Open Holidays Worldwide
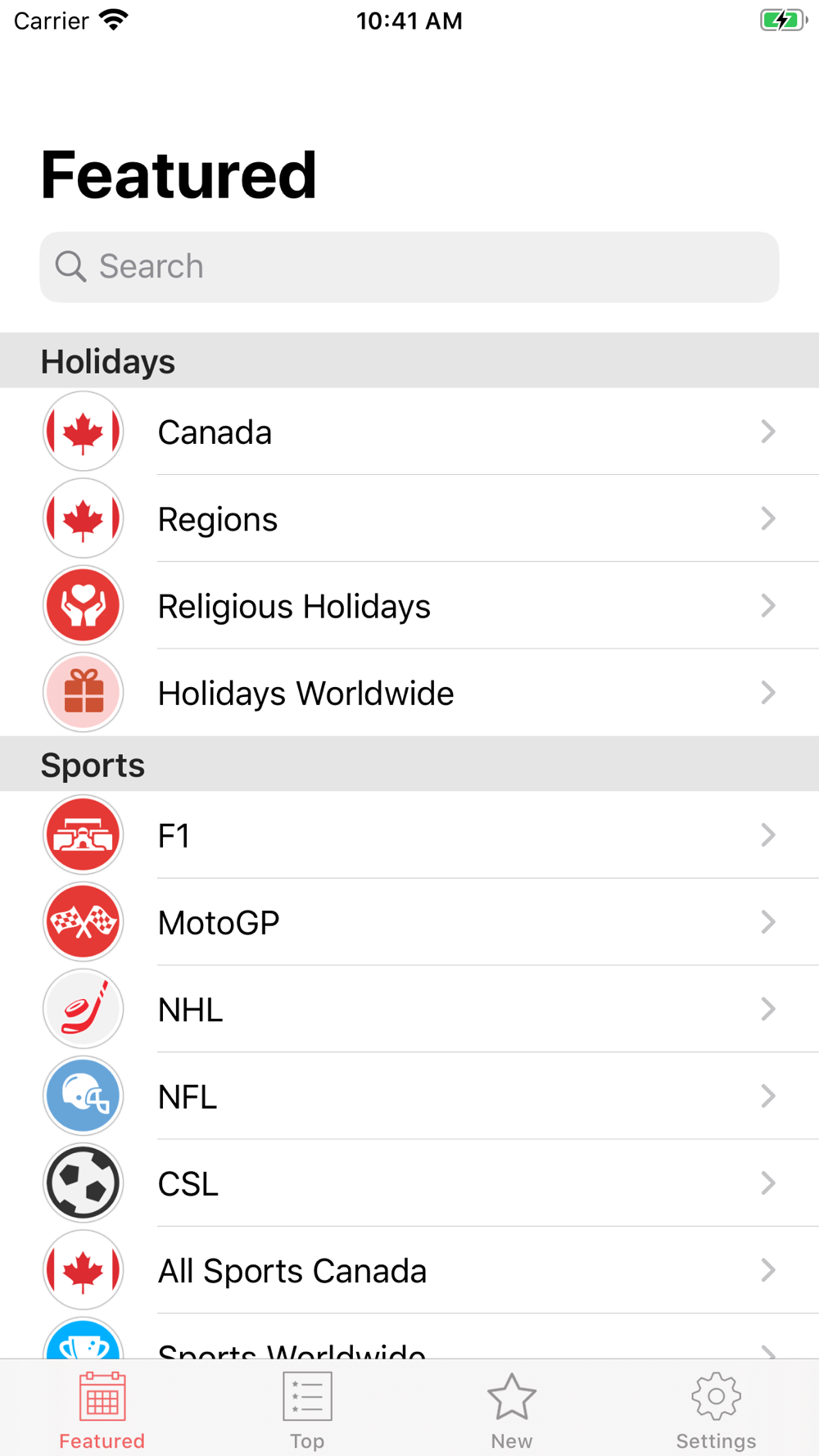This screenshot has width=819, height=1456. tap(409, 693)
